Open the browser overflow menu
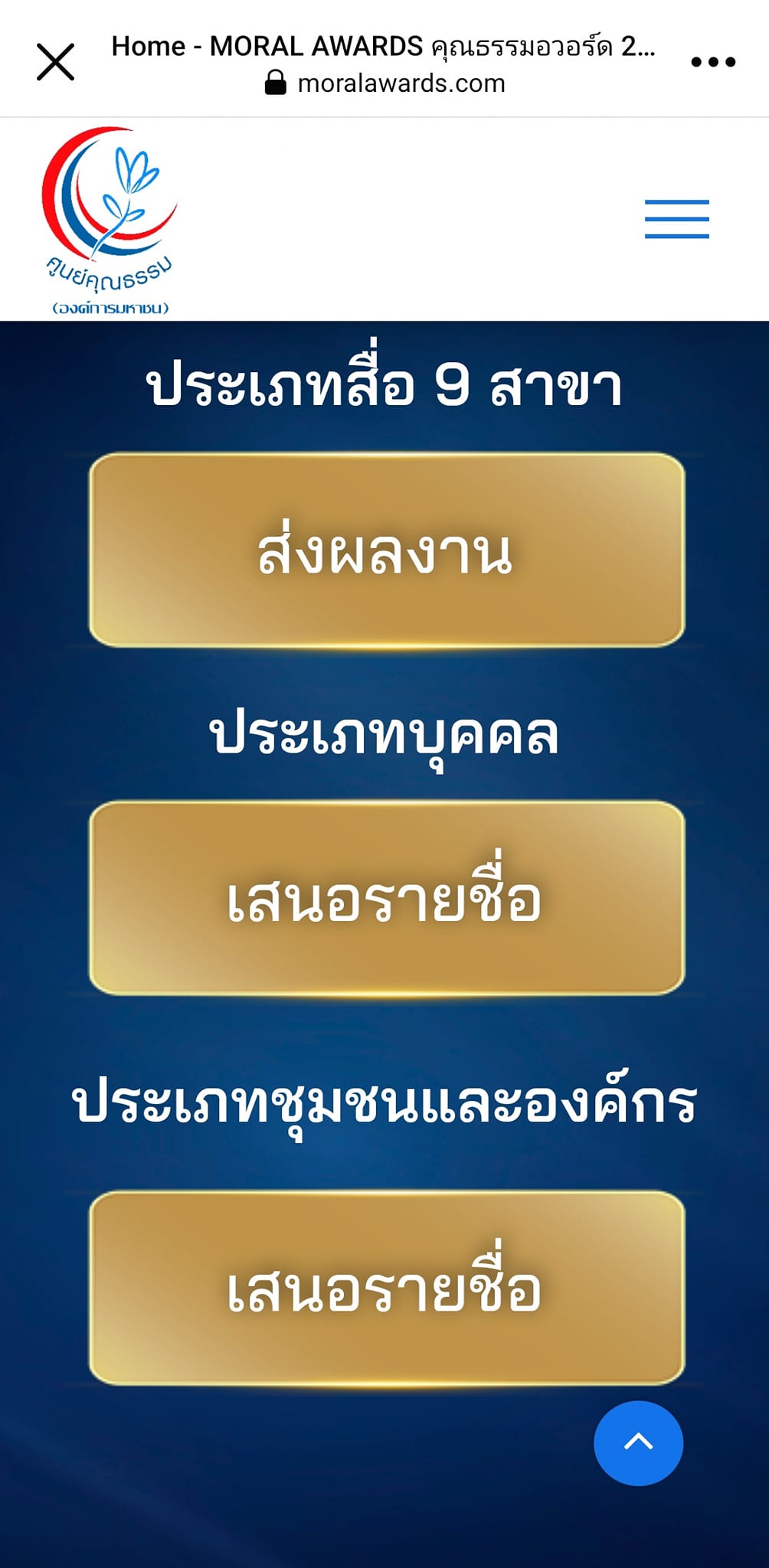This screenshot has width=769, height=1568. click(713, 62)
